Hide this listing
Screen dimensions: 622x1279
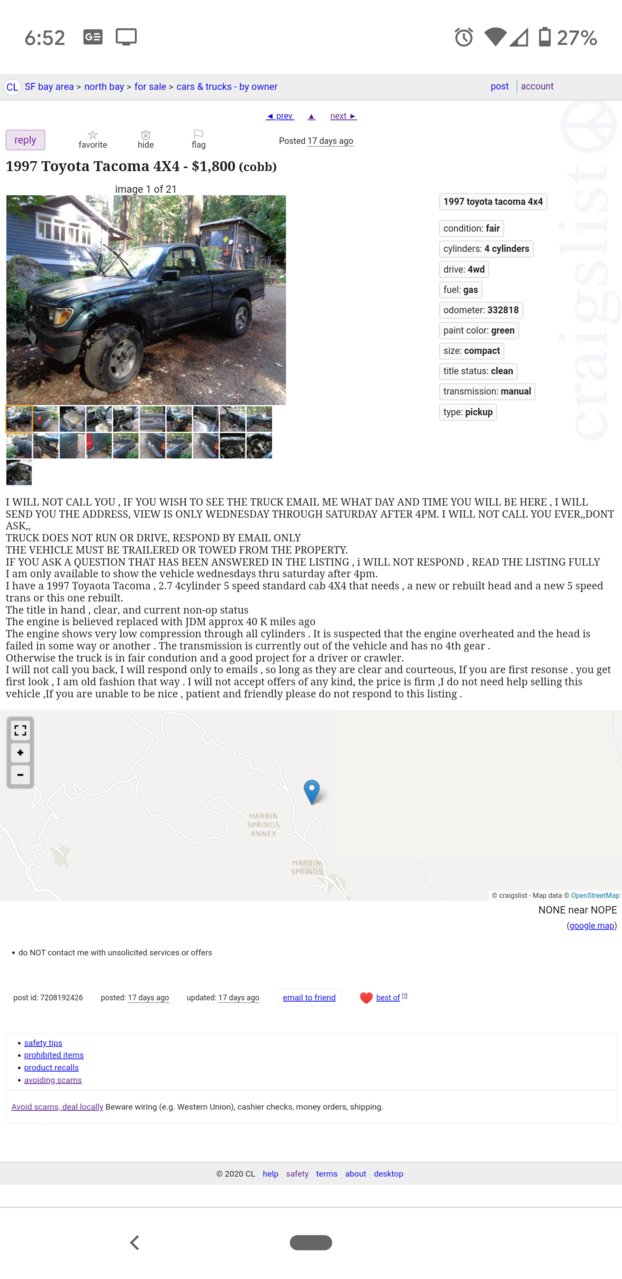(x=146, y=139)
